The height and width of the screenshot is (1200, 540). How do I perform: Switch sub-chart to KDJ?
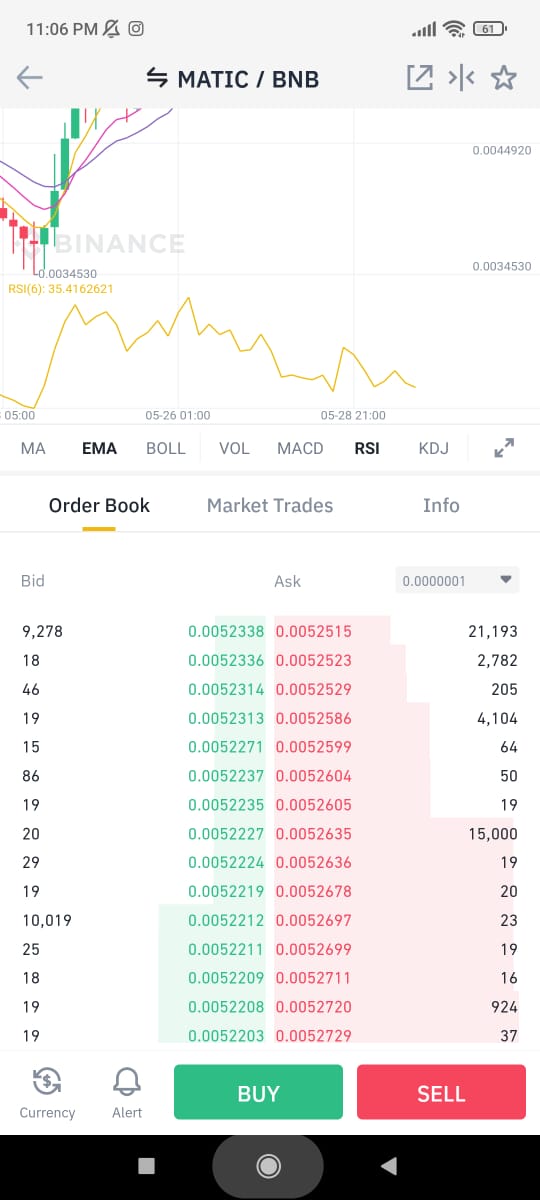(x=433, y=448)
